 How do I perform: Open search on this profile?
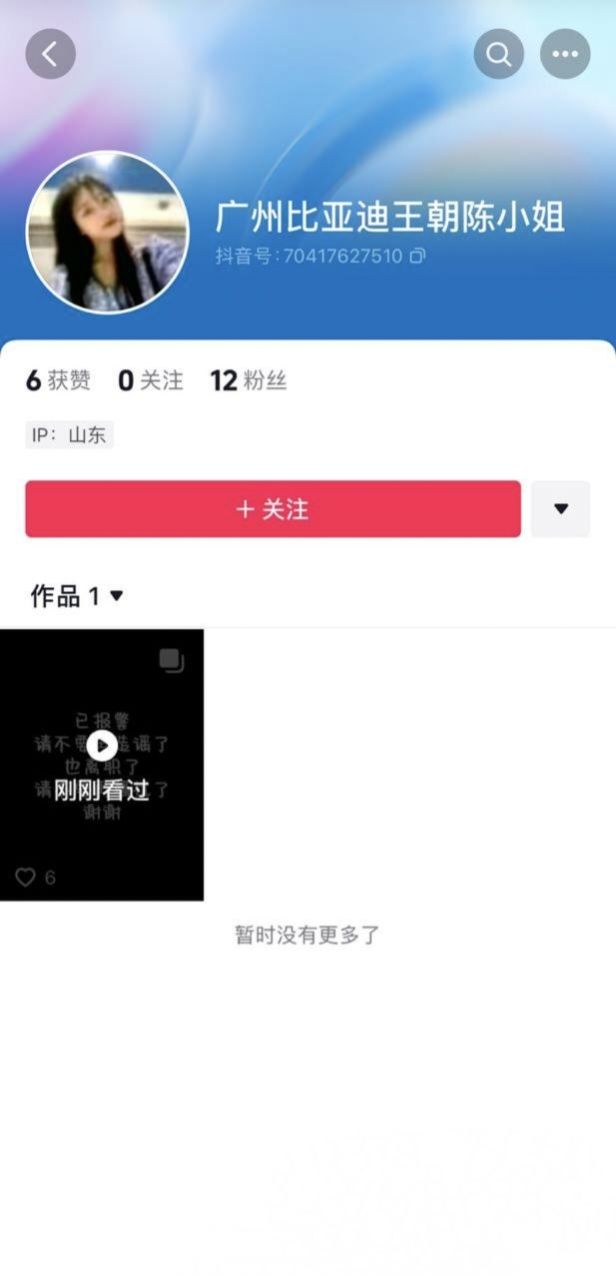498,53
